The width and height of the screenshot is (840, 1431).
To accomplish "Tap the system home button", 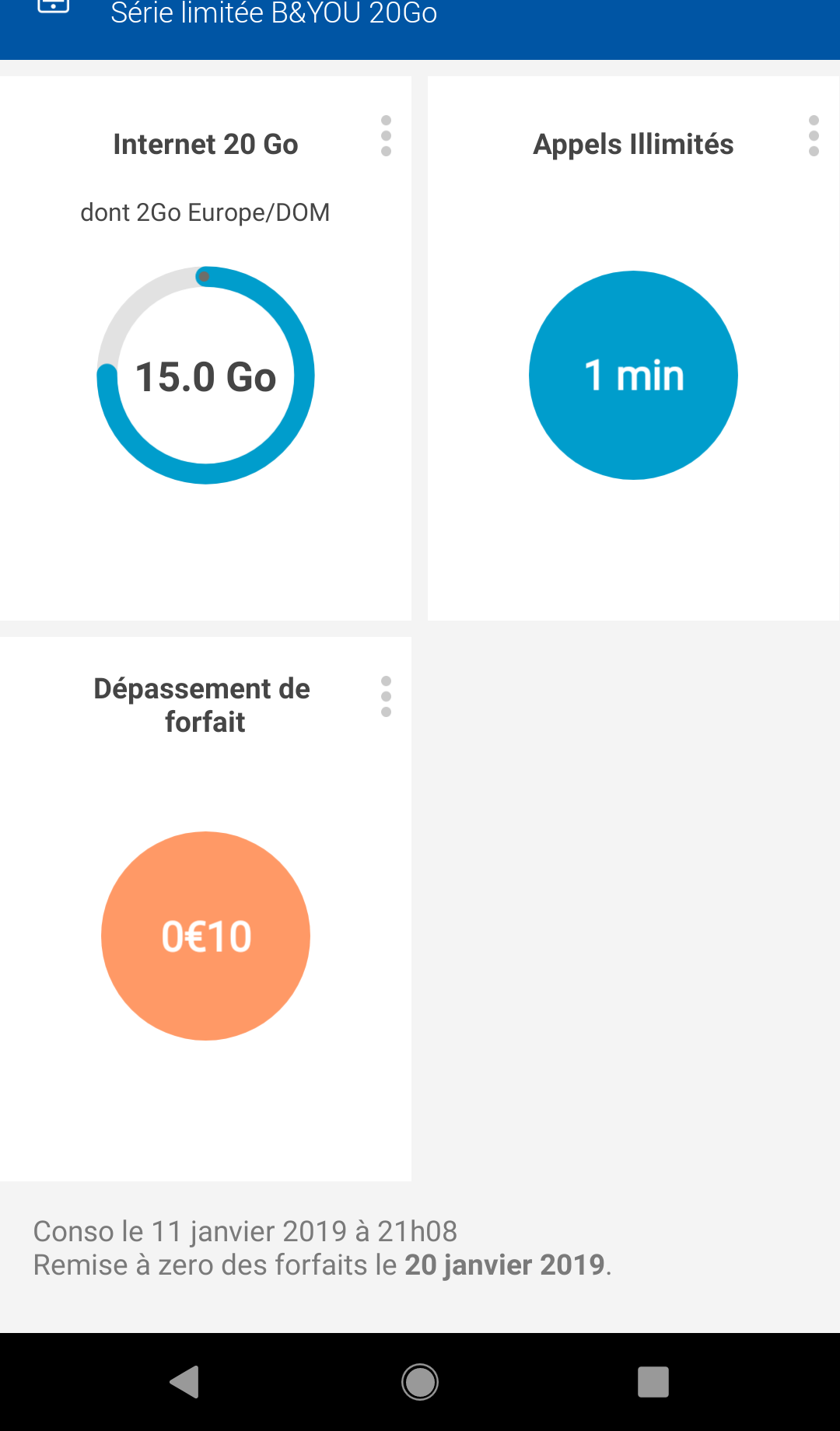I will coord(420,1382).
